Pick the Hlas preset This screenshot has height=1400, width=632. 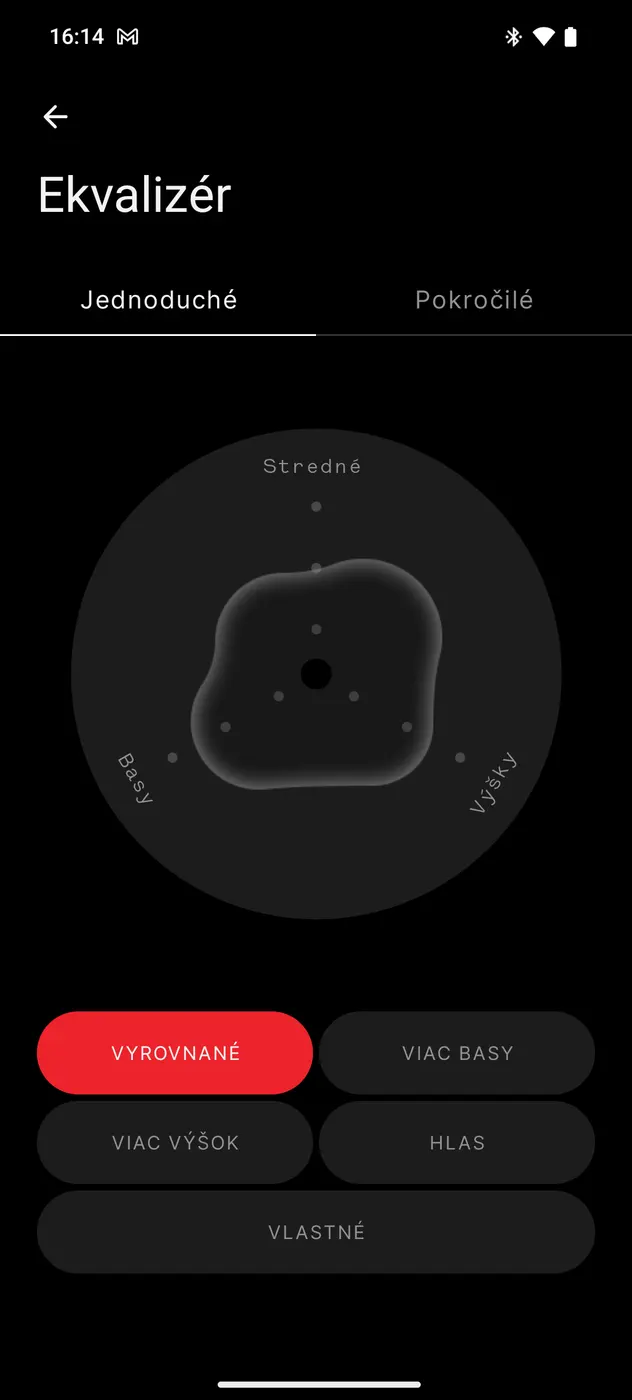click(457, 1142)
